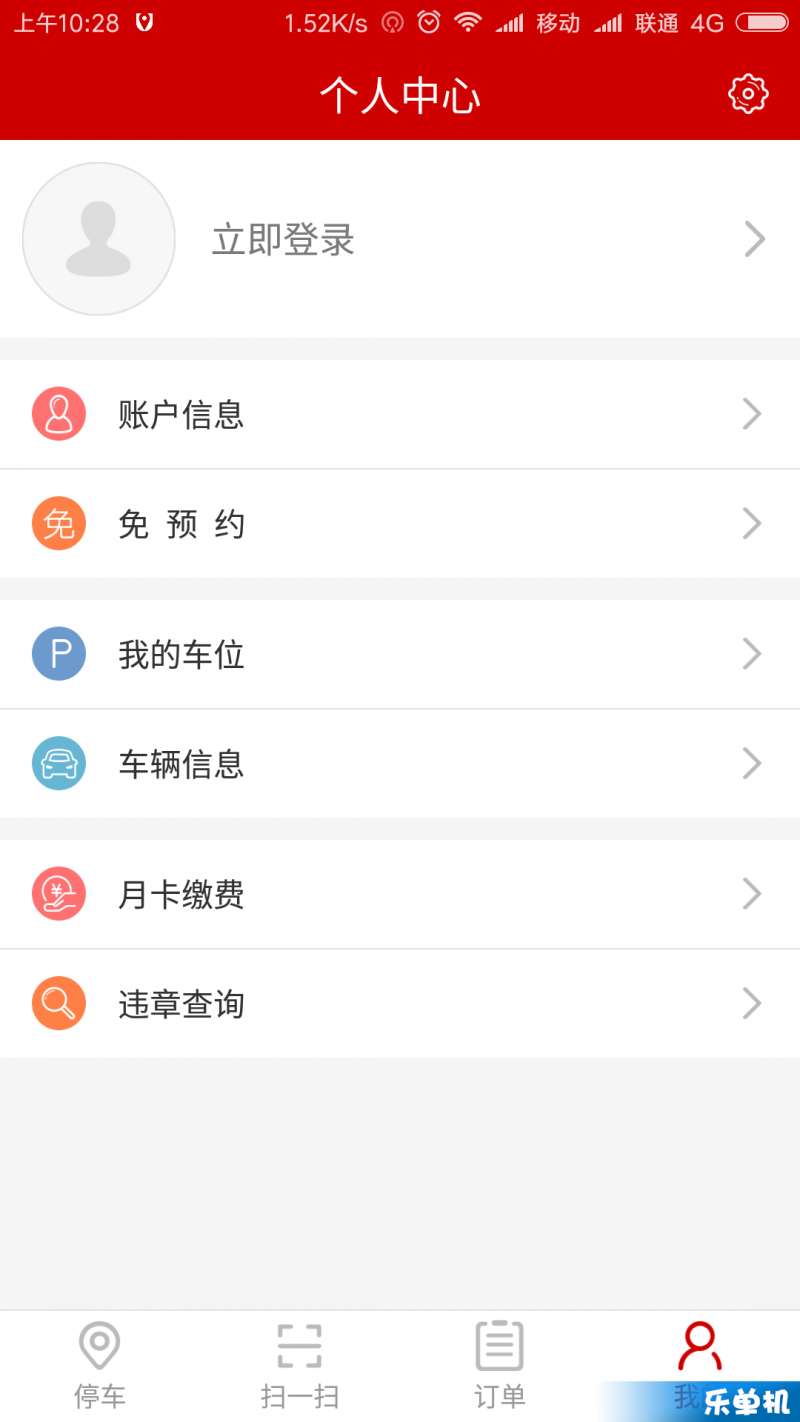Switch to the 扫一扫 scan tab
Screen dimensions: 800x1422
point(300,1366)
